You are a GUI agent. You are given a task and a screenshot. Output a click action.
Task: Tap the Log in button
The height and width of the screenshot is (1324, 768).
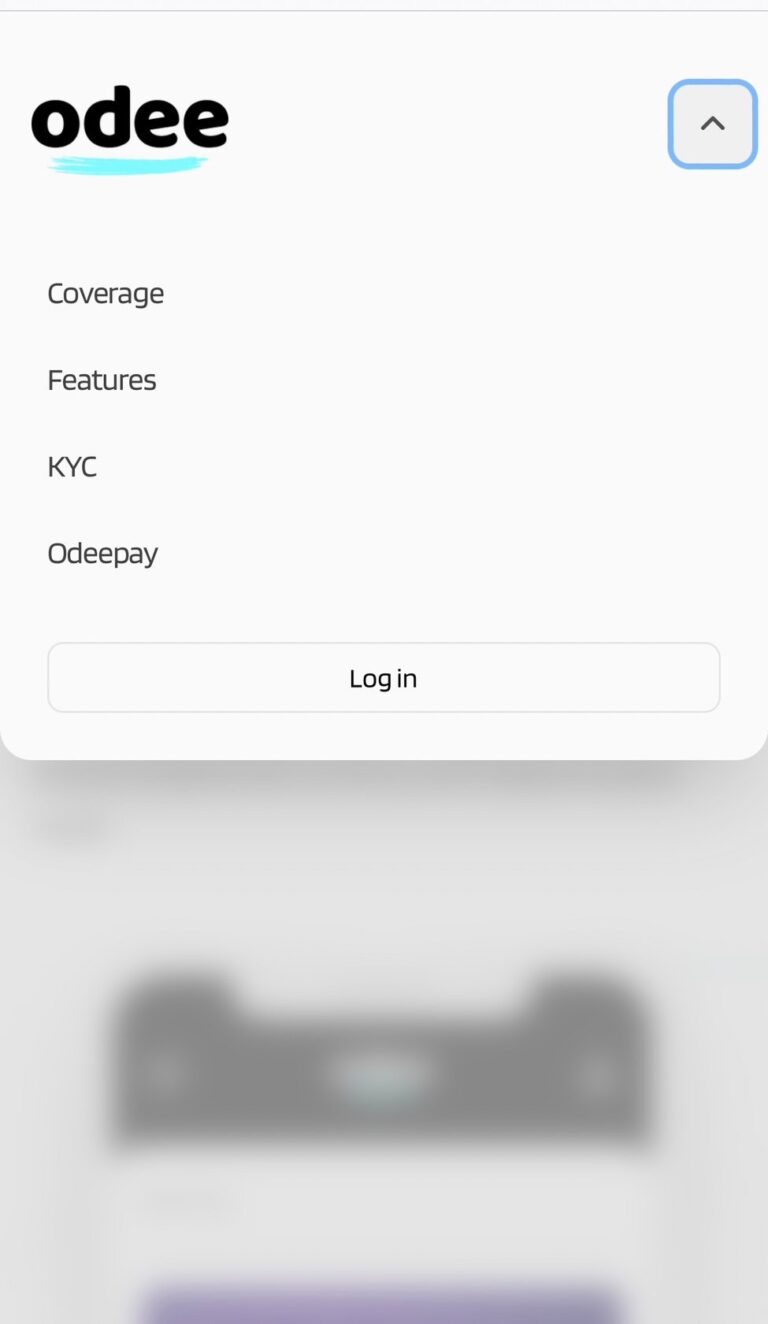[383, 678]
